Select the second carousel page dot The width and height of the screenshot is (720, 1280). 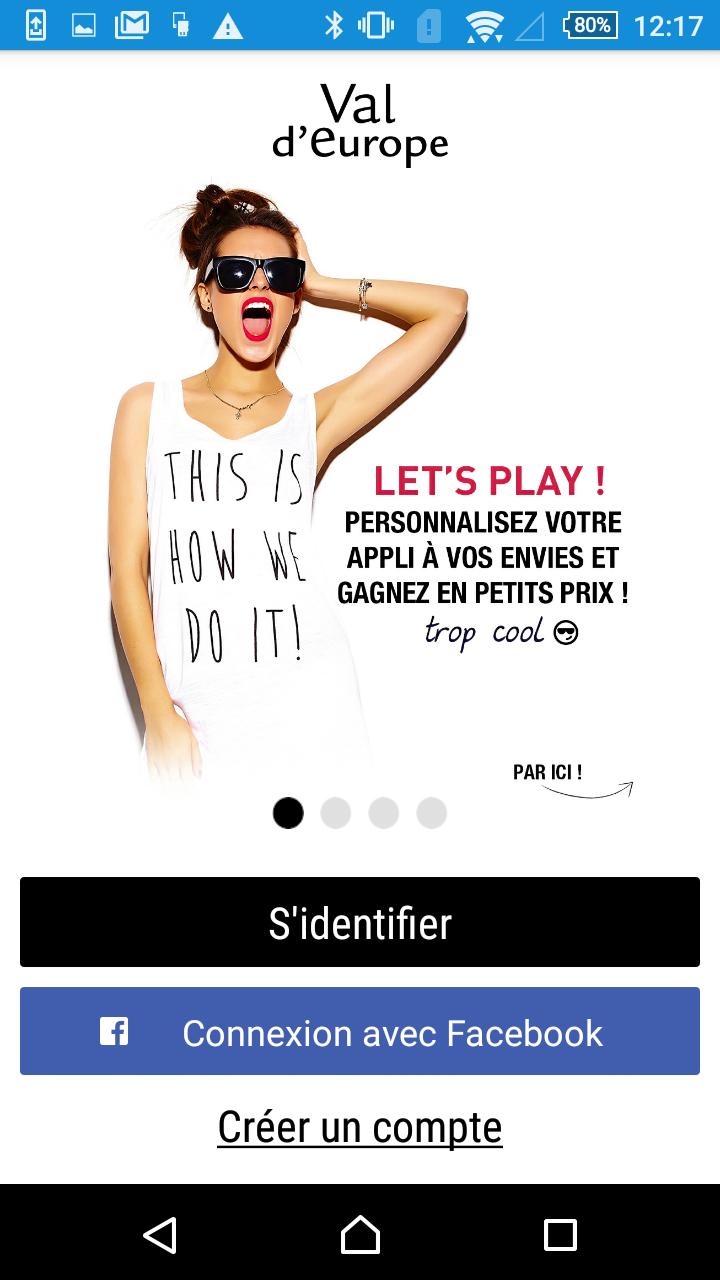coord(336,813)
